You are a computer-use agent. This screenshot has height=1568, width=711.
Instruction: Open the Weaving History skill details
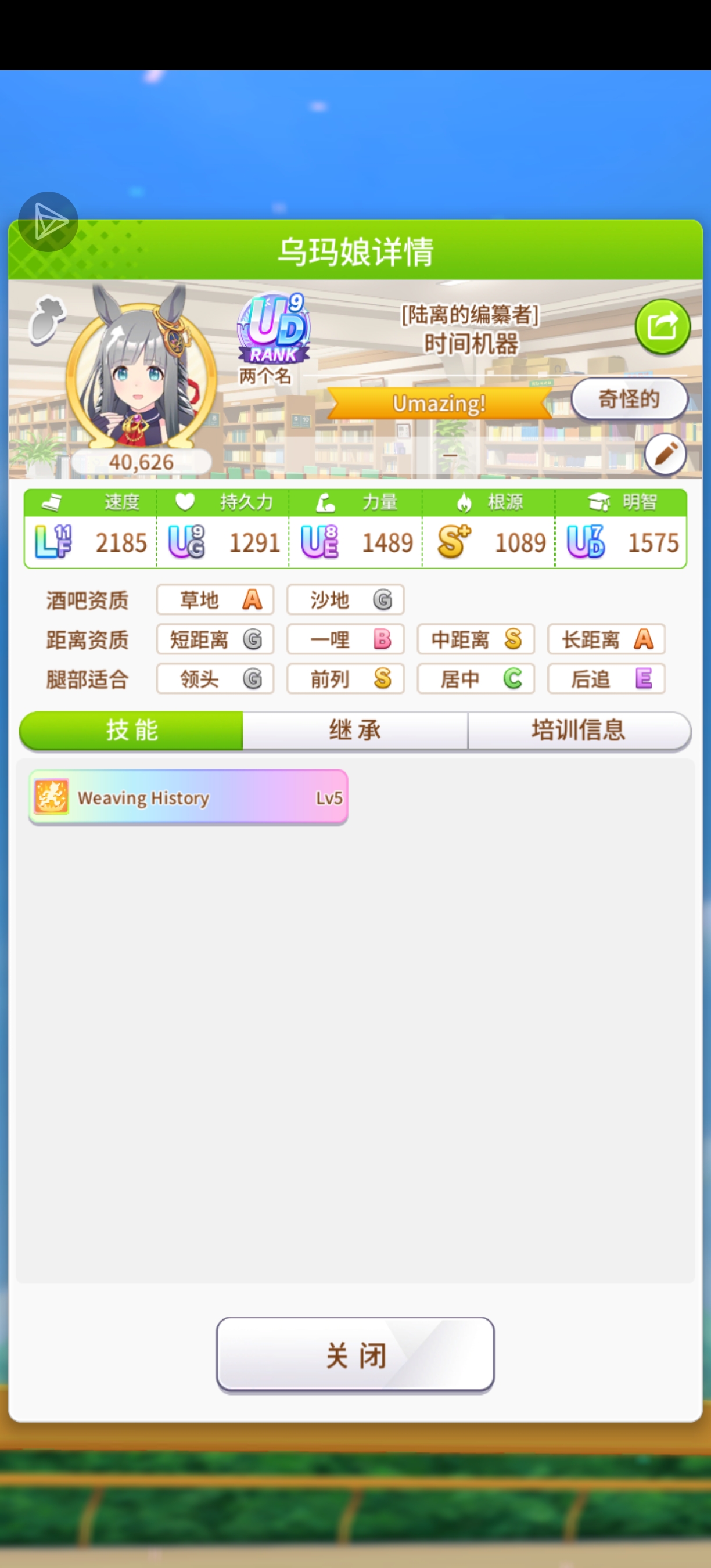pyautogui.click(x=188, y=797)
